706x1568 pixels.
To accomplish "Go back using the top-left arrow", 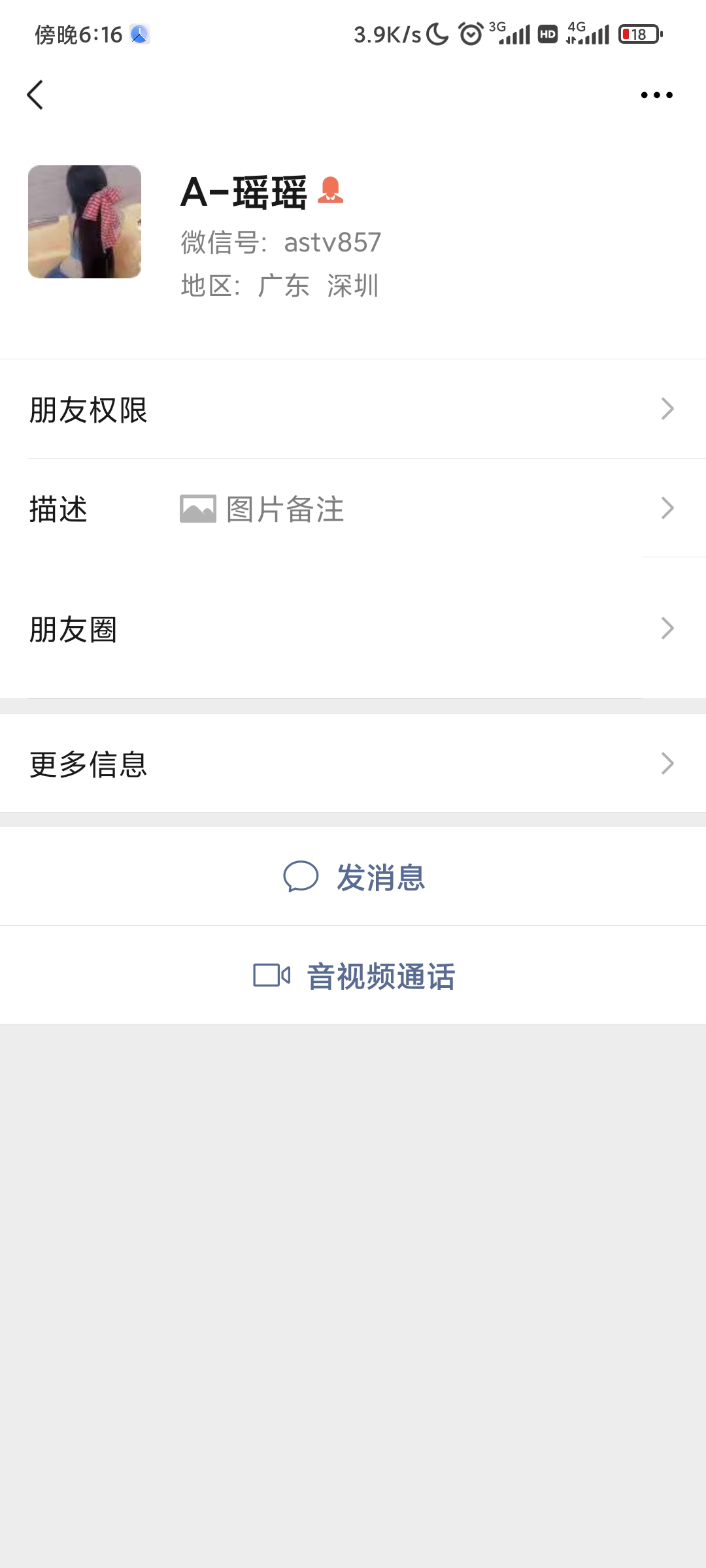I will (x=35, y=95).
